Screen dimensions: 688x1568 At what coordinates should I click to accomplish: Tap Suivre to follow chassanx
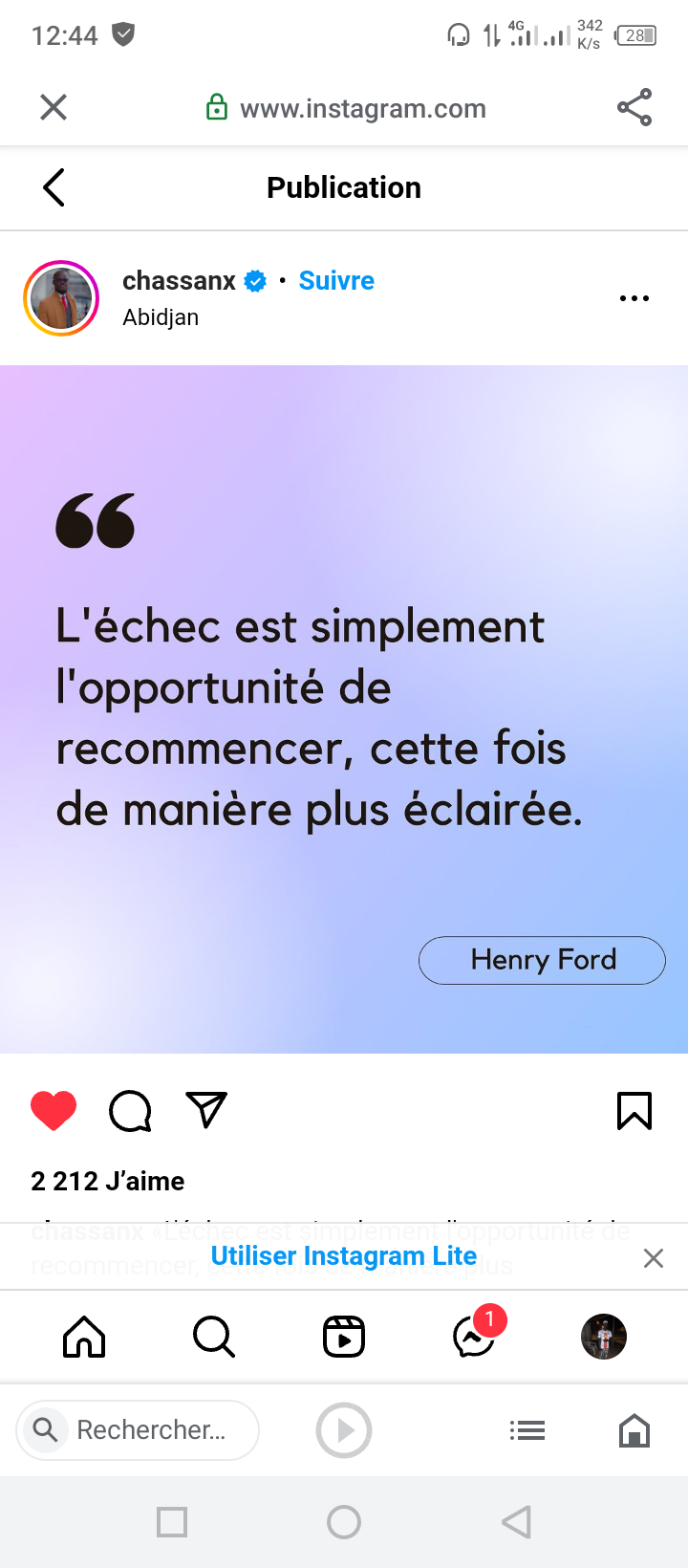click(x=336, y=280)
